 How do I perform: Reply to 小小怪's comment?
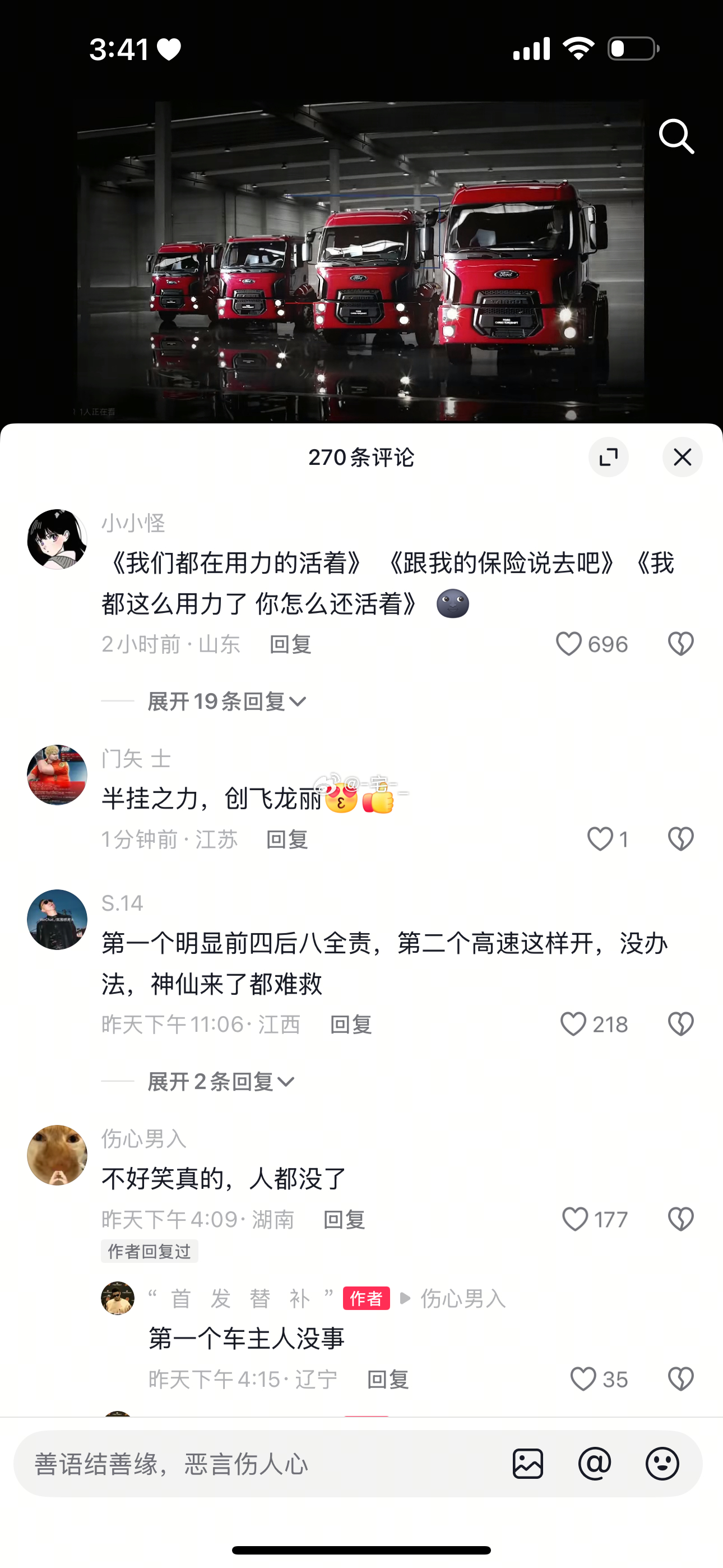(290, 644)
